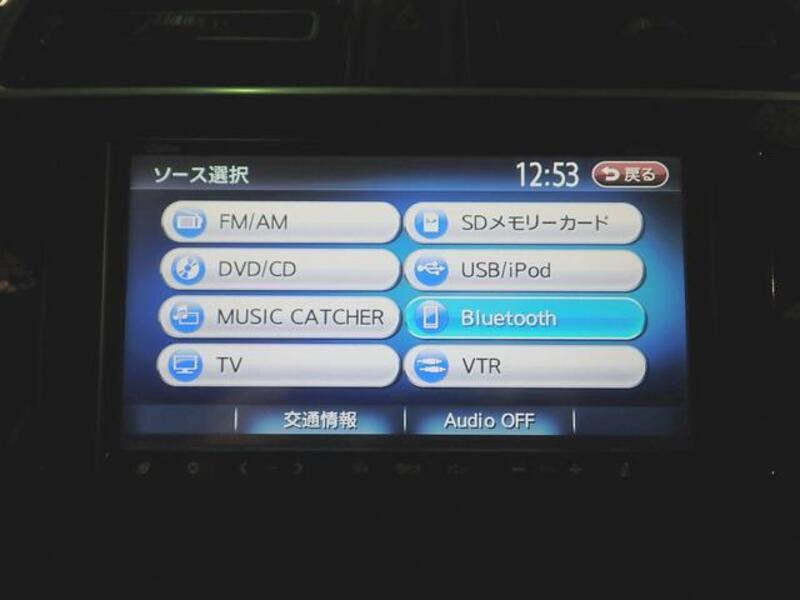The width and height of the screenshot is (800, 600).
Task: Choose the DVD/CD source
Action: tap(280, 269)
